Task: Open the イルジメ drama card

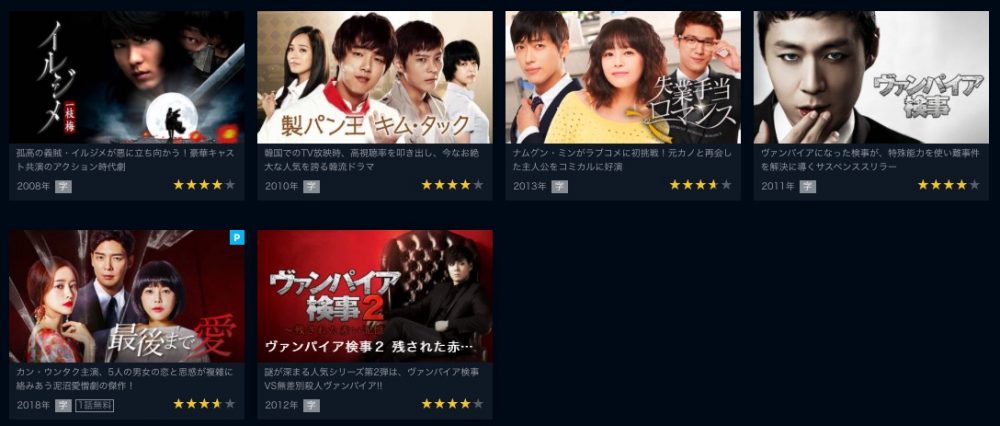Action: point(127,78)
